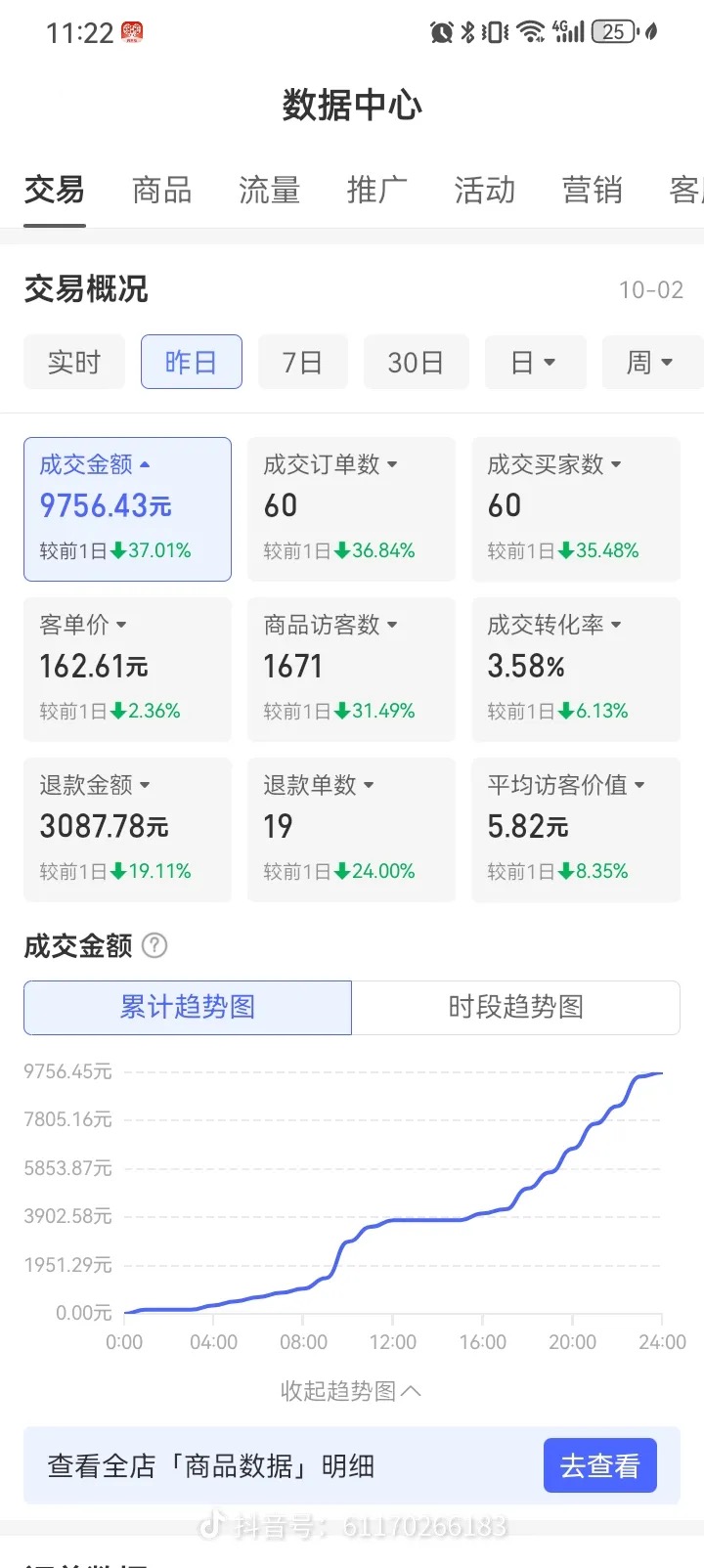
Task: Go to the 活动 tab
Action: click(484, 190)
